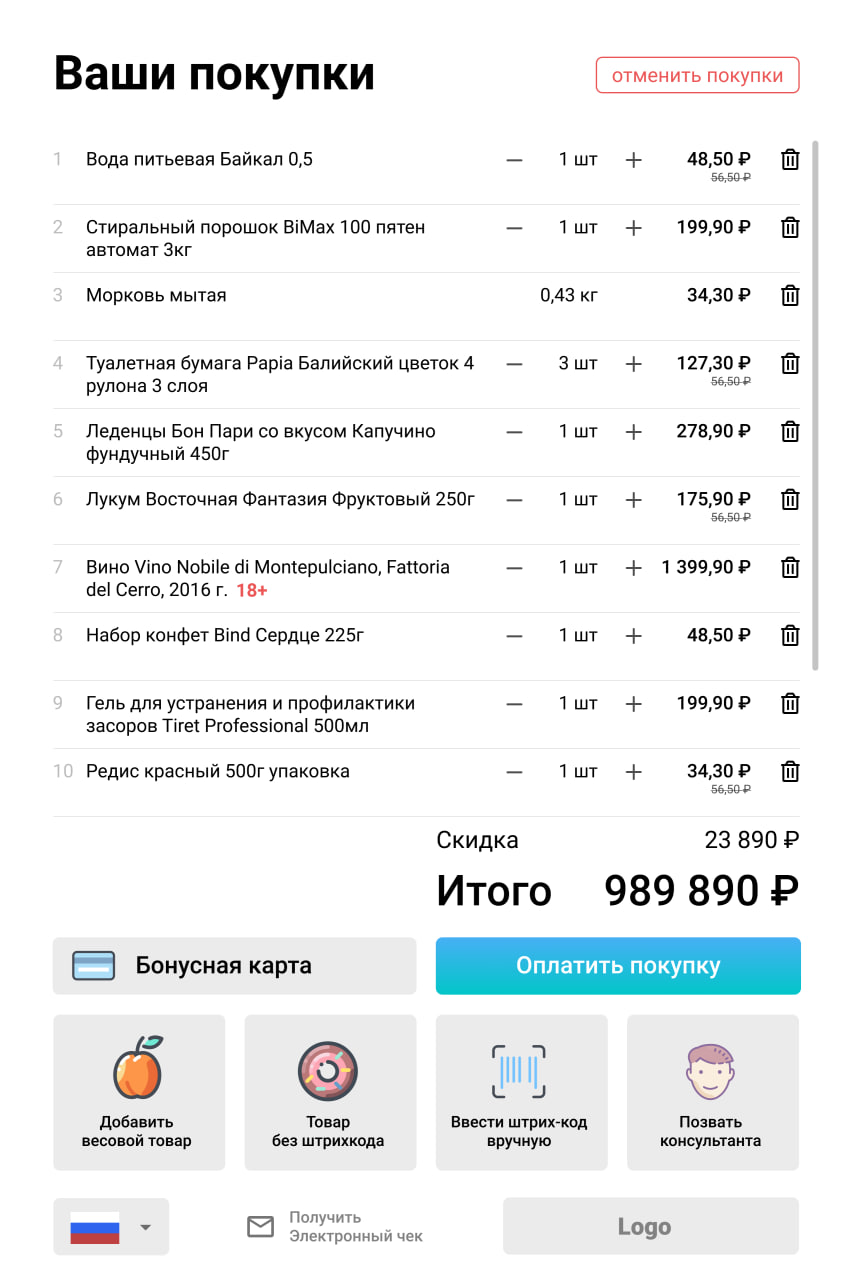The image size is (853, 1280).
Task: Choose Товар без штрихкода
Action: (x=330, y=1092)
